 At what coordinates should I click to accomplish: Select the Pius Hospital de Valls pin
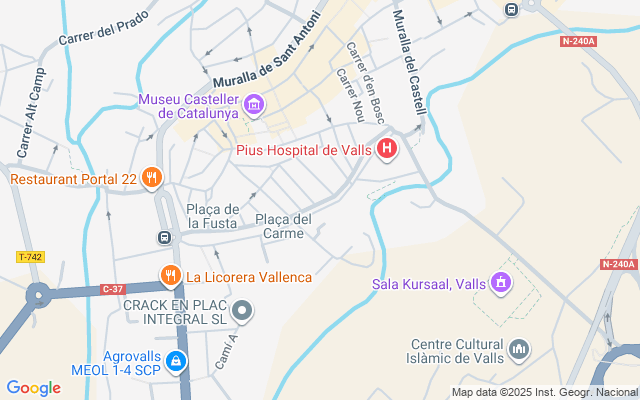387,150
